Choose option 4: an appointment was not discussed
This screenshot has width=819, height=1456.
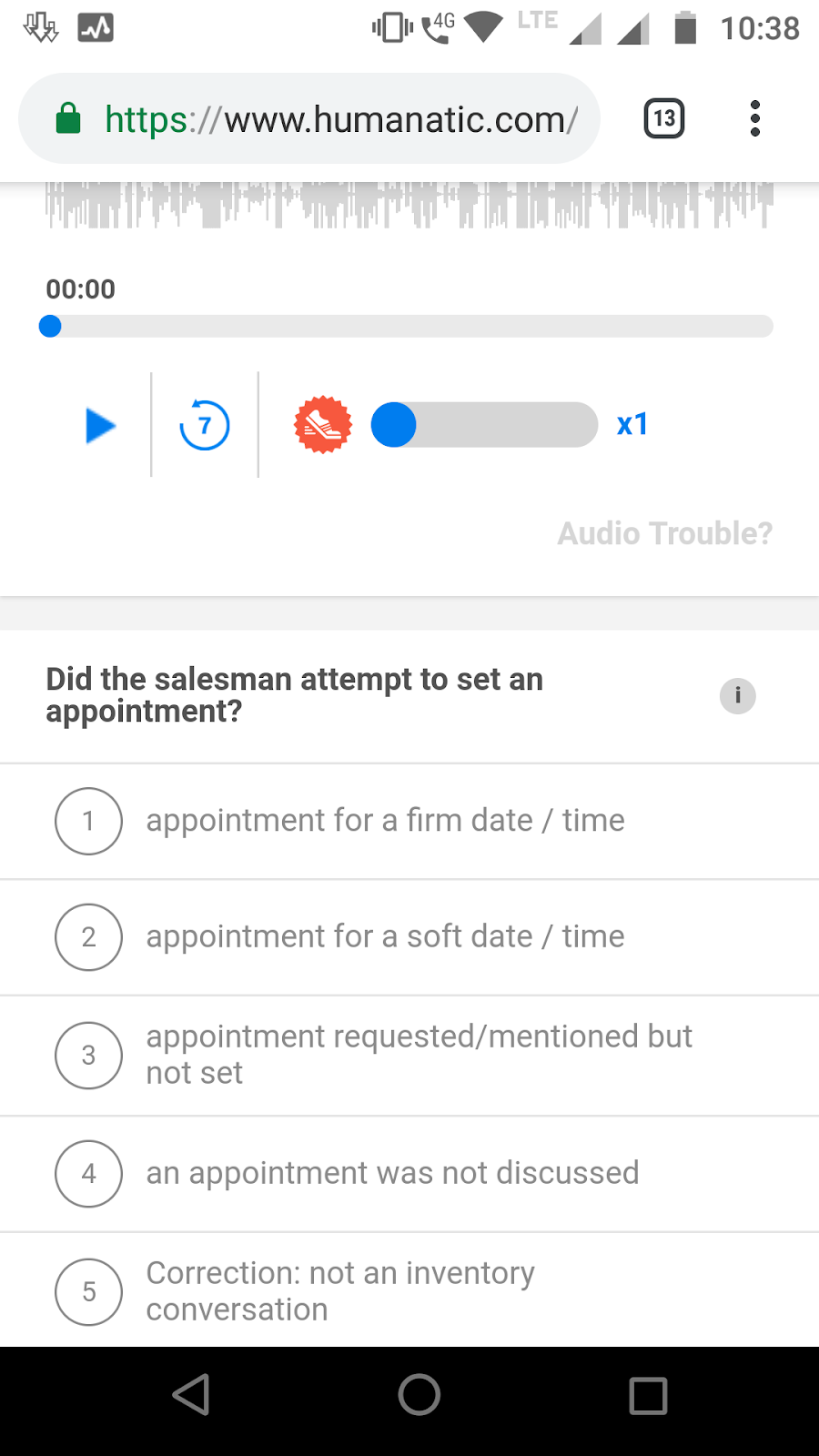click(x=392, y=1173)
